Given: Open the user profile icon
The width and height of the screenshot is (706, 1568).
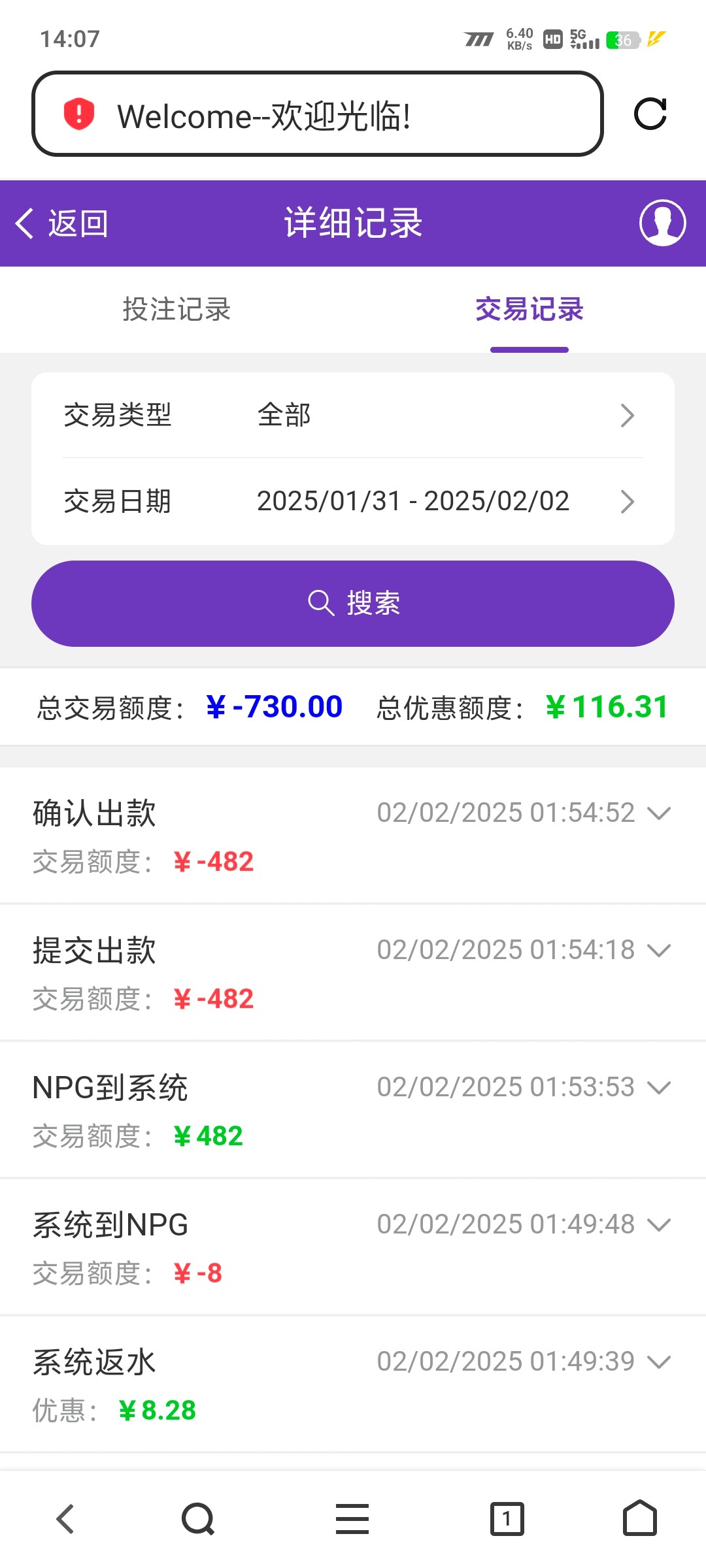Looking at the screenshot, I should (662, 223).
